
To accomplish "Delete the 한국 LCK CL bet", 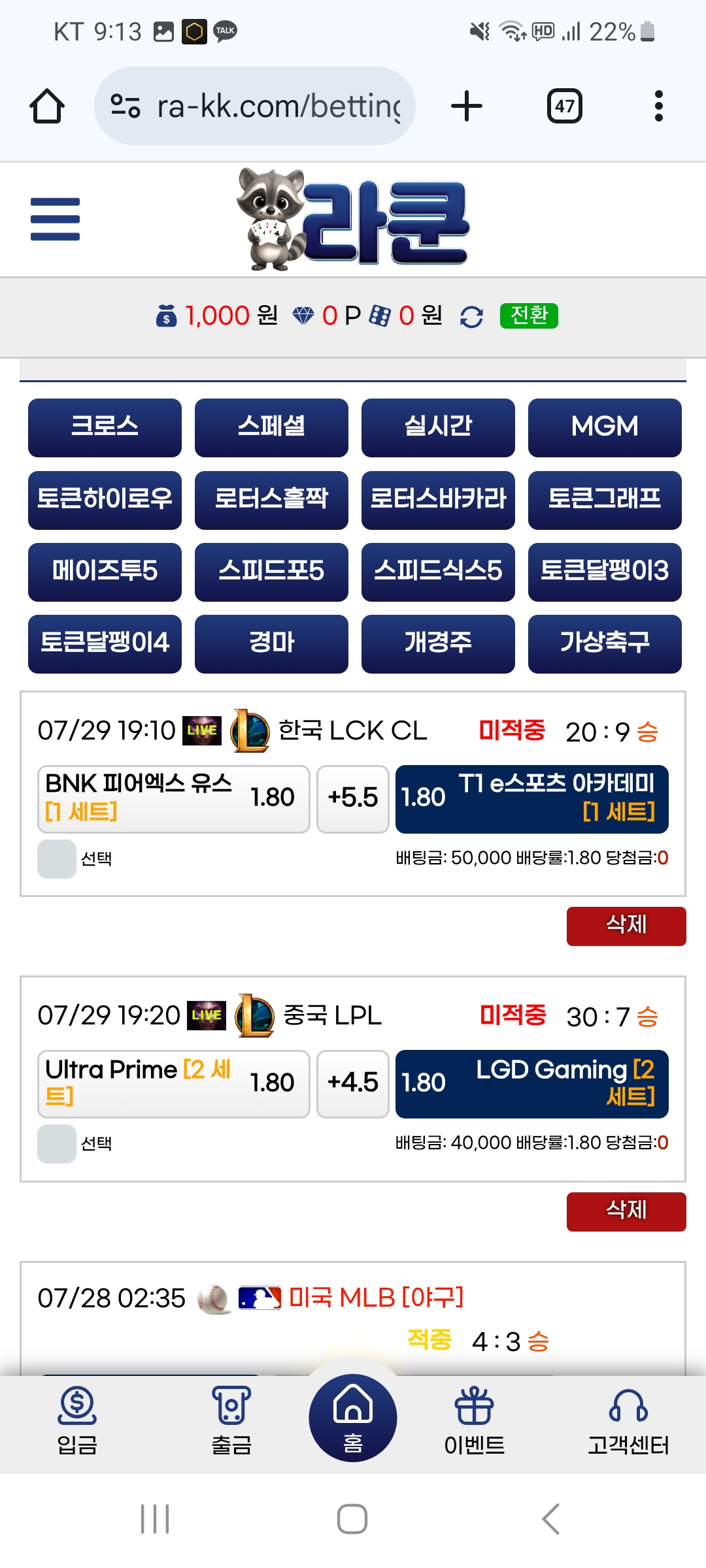I will [x=626, y=926].
